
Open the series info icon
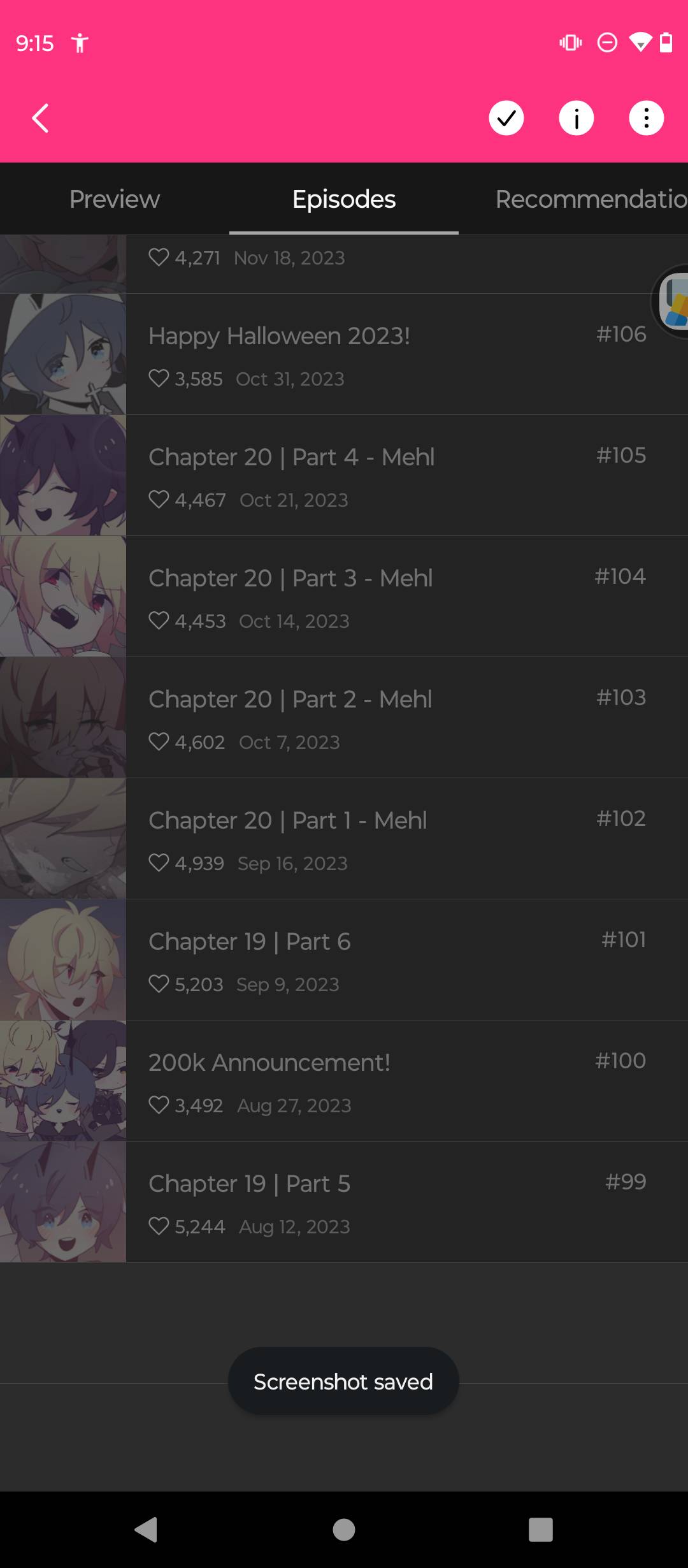pyautogui.click(x=577, y=119)
